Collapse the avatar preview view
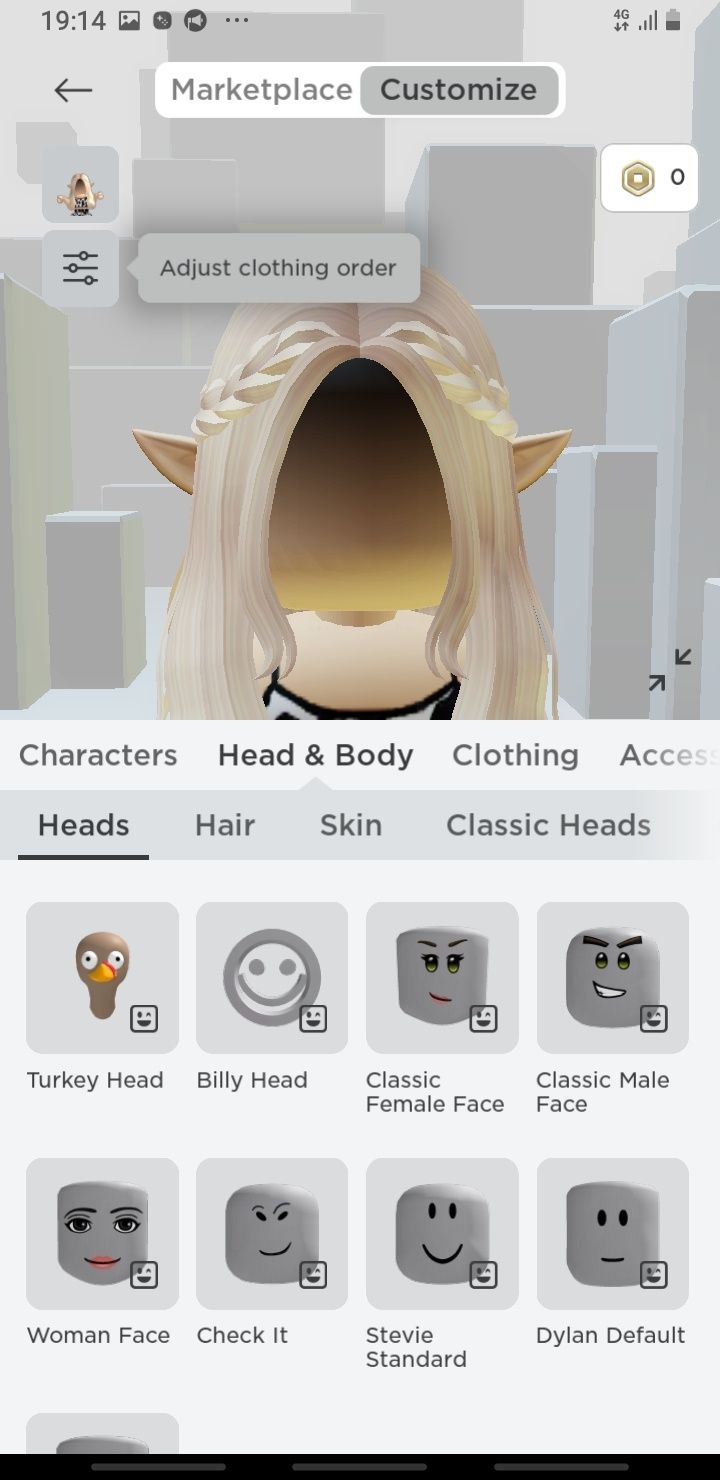Image resolution: width=720 pixels, height=1480 pixels. click(669, 670)
